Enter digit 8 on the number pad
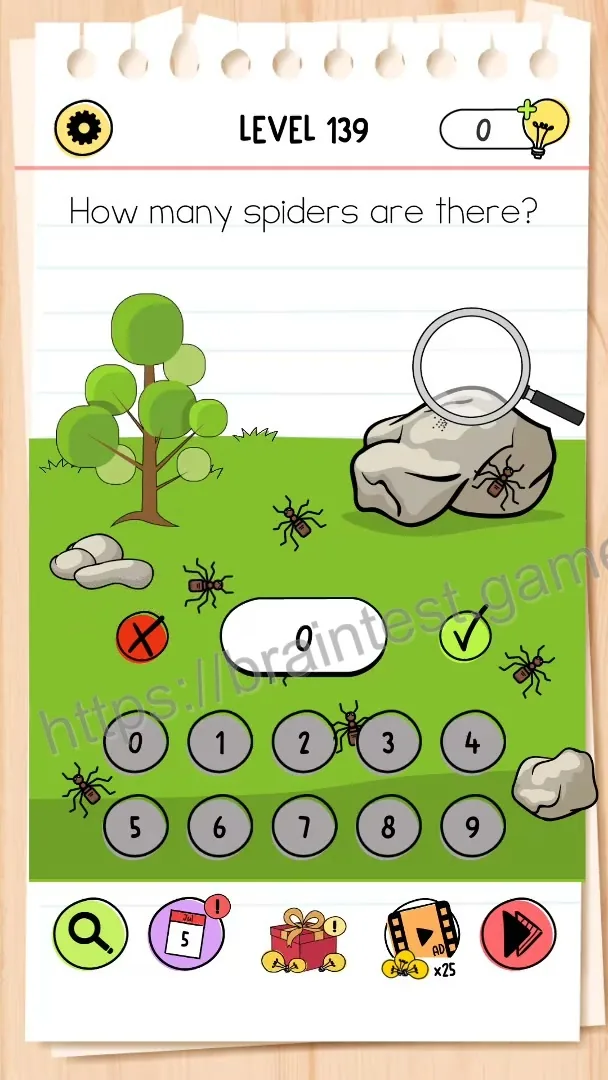 [388, 827]
